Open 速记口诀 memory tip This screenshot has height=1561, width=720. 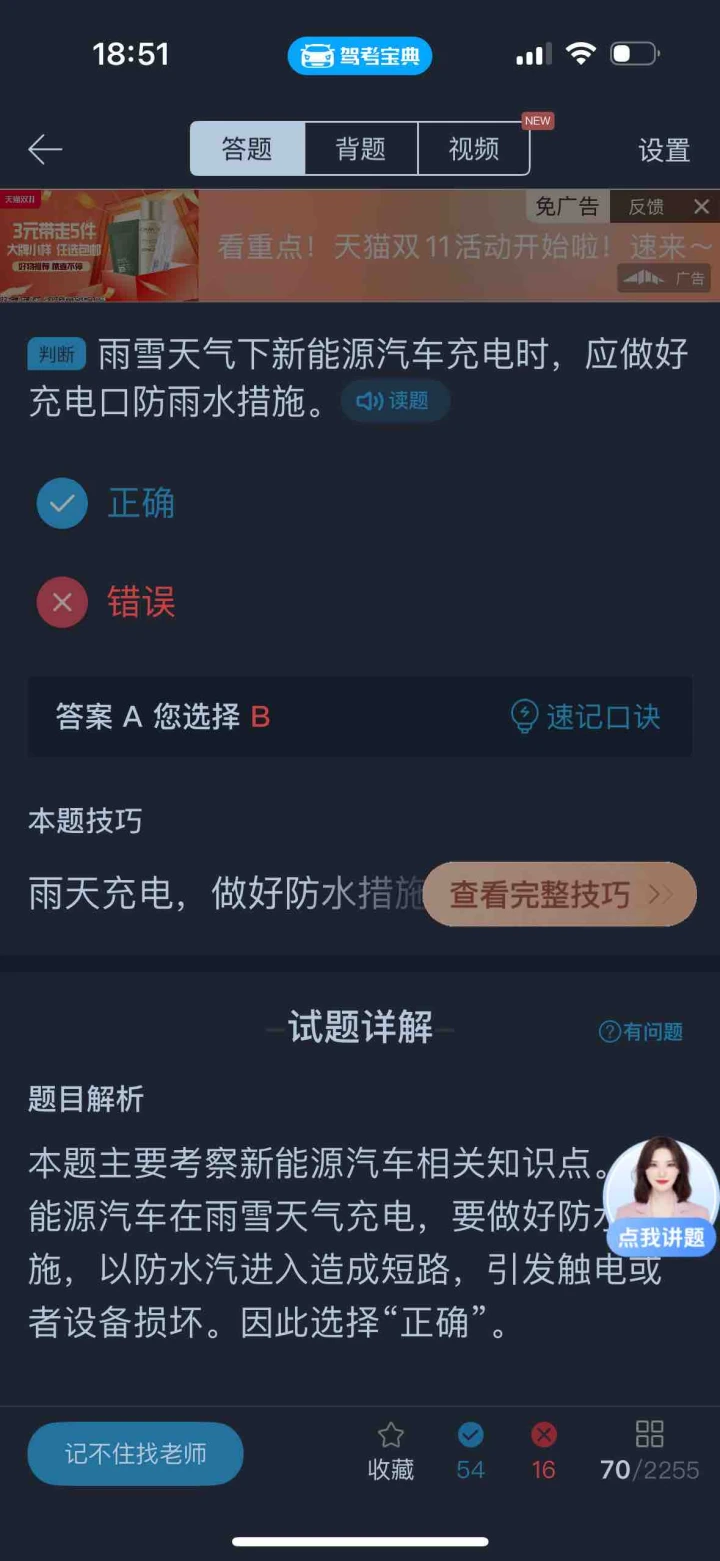[x=586, y=717]
